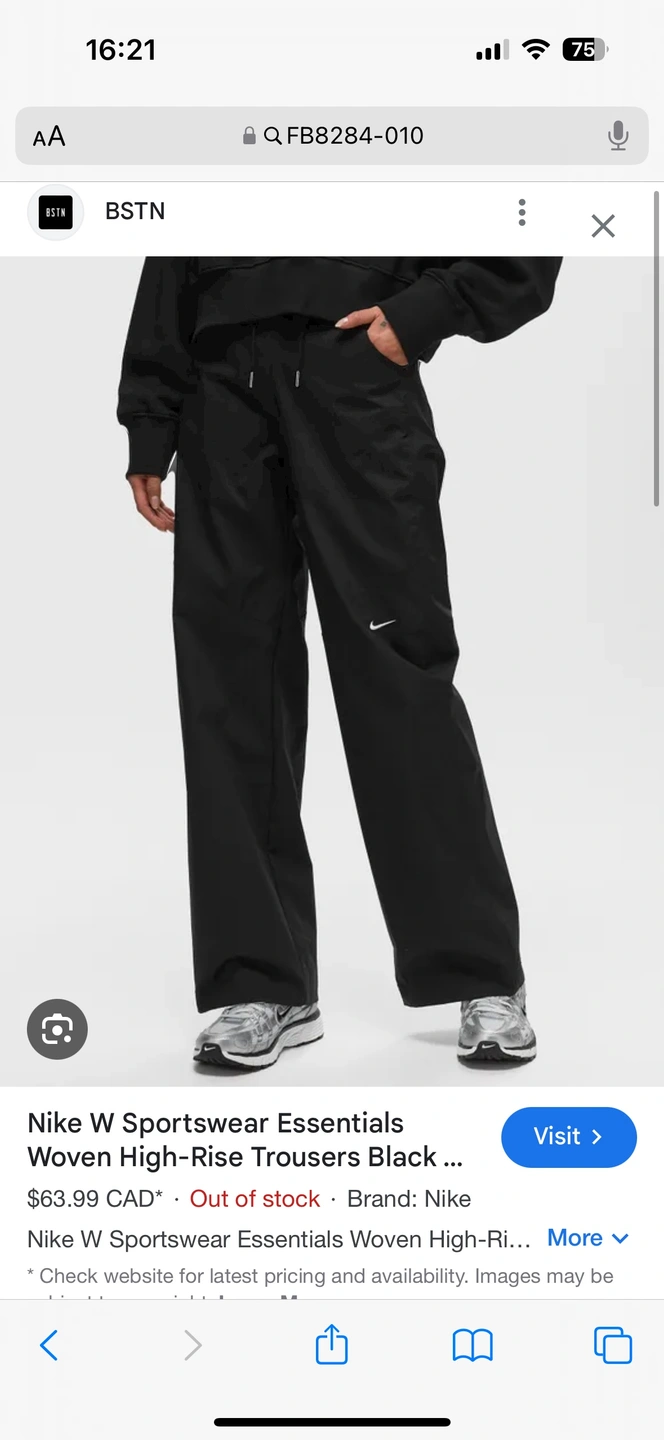Share this page from Safari toolbar

332,1345
